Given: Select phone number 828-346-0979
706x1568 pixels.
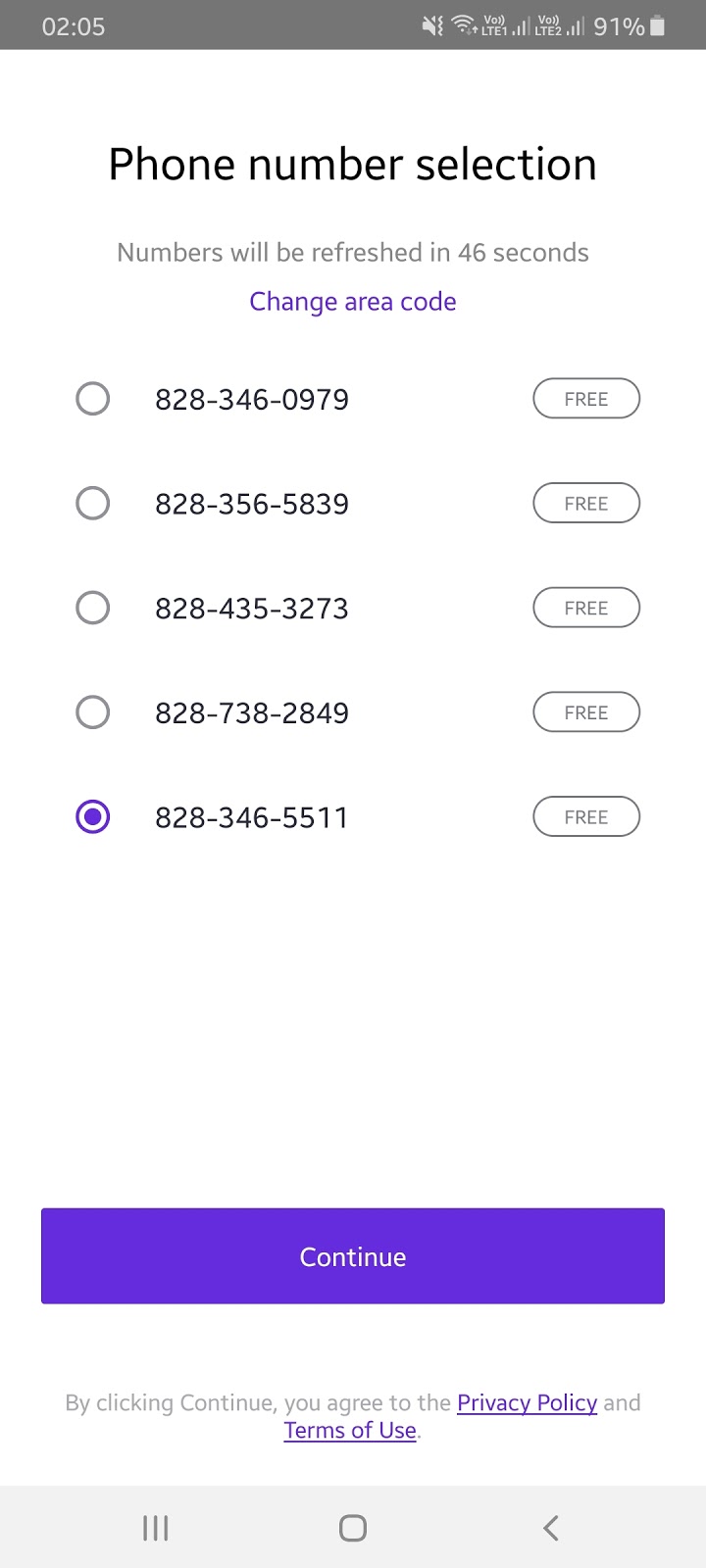Looking at the screenshot, I should [93, 399].
